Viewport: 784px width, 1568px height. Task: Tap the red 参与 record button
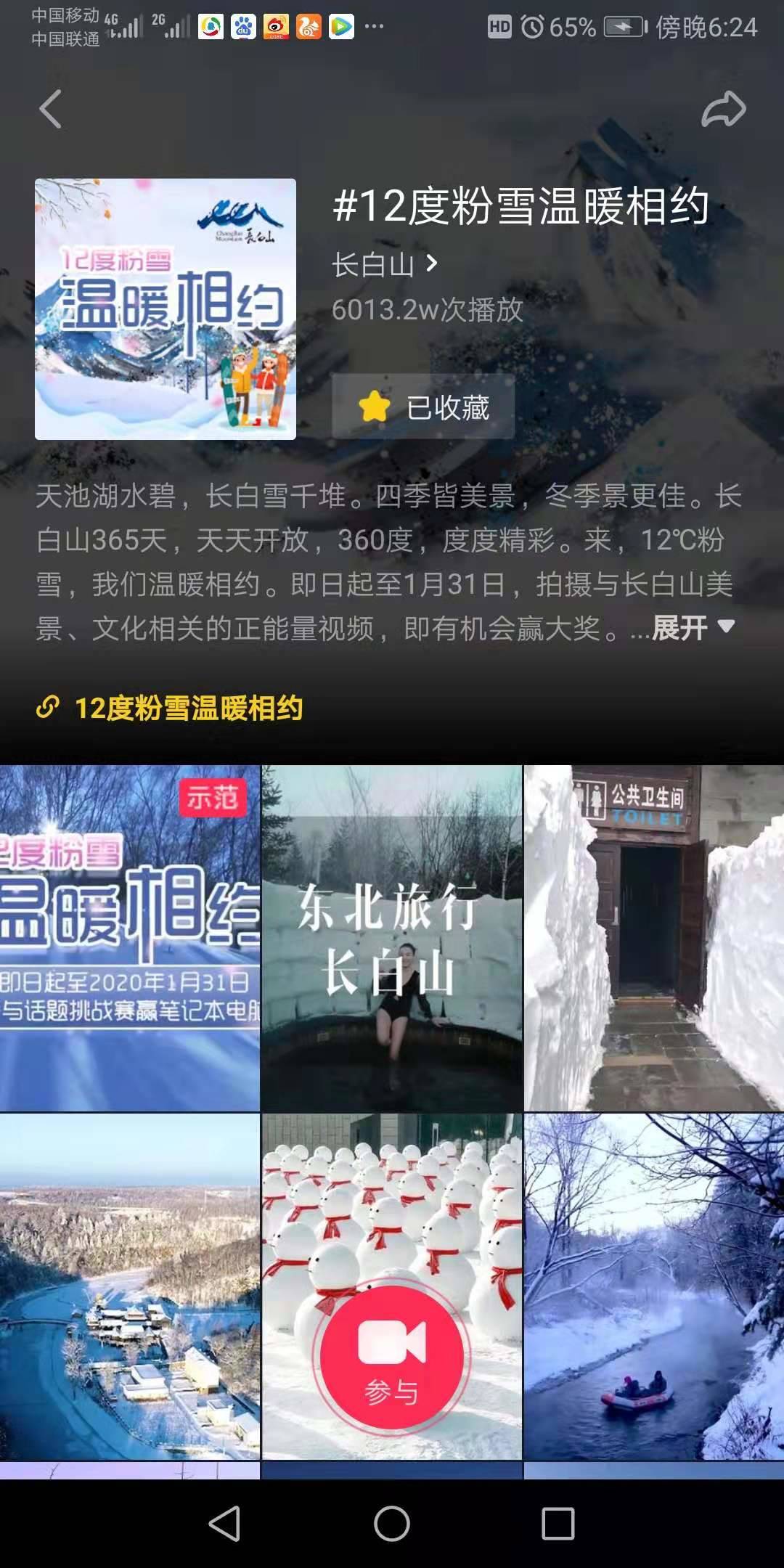click(391, 1356)
